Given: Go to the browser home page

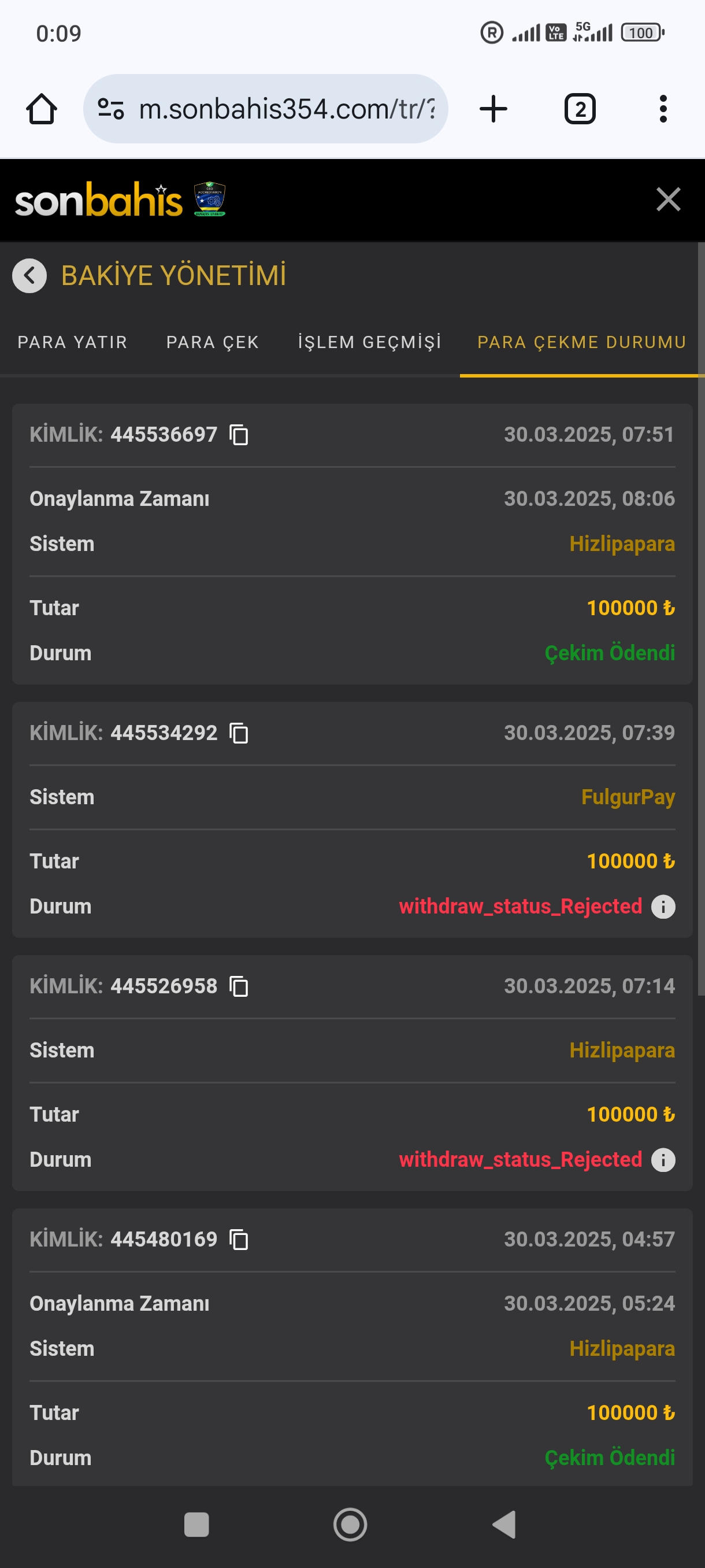Looking at the screenshot, I should (x=42, y=109).
